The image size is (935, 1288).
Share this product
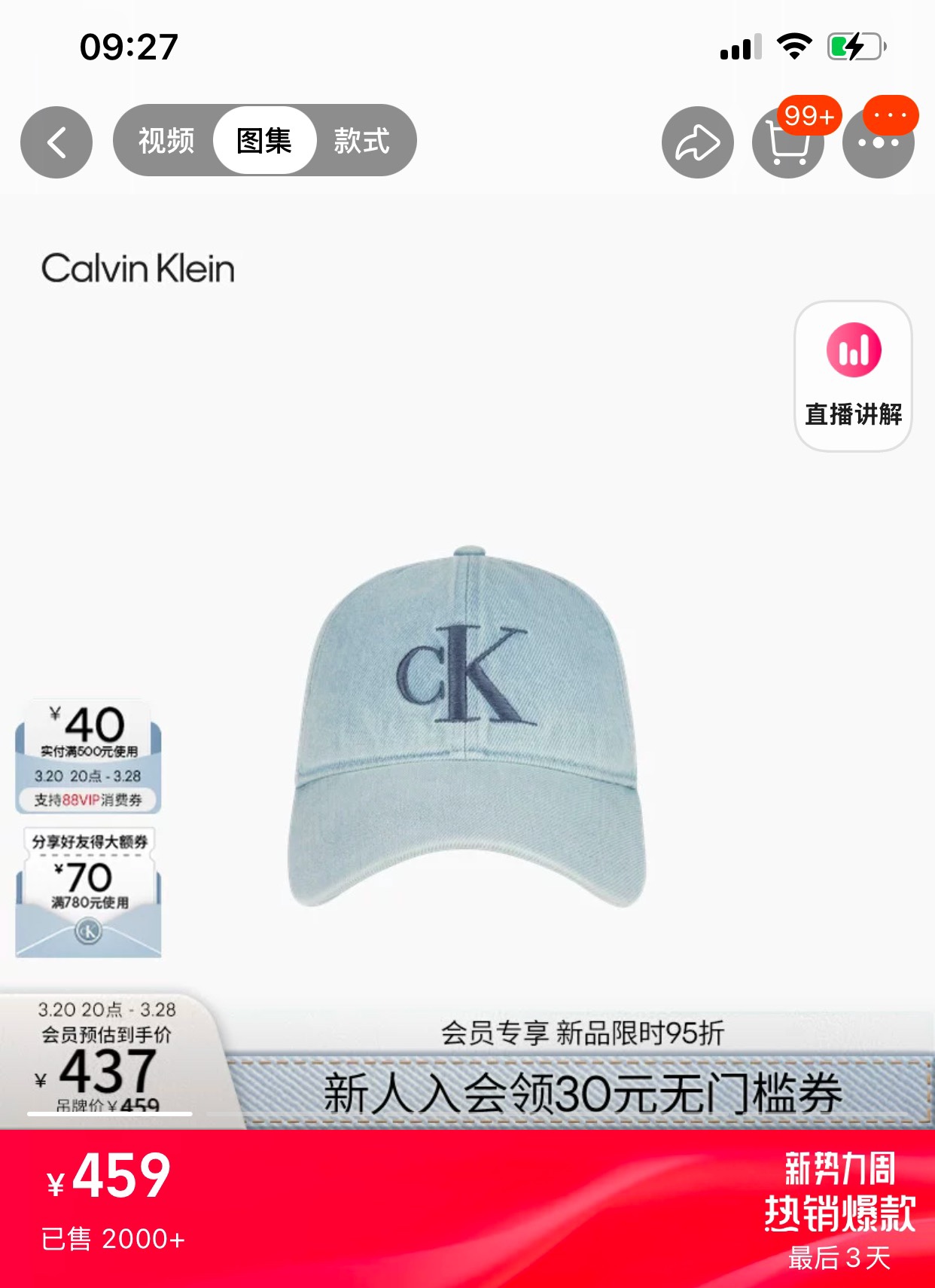pos(697,142)
